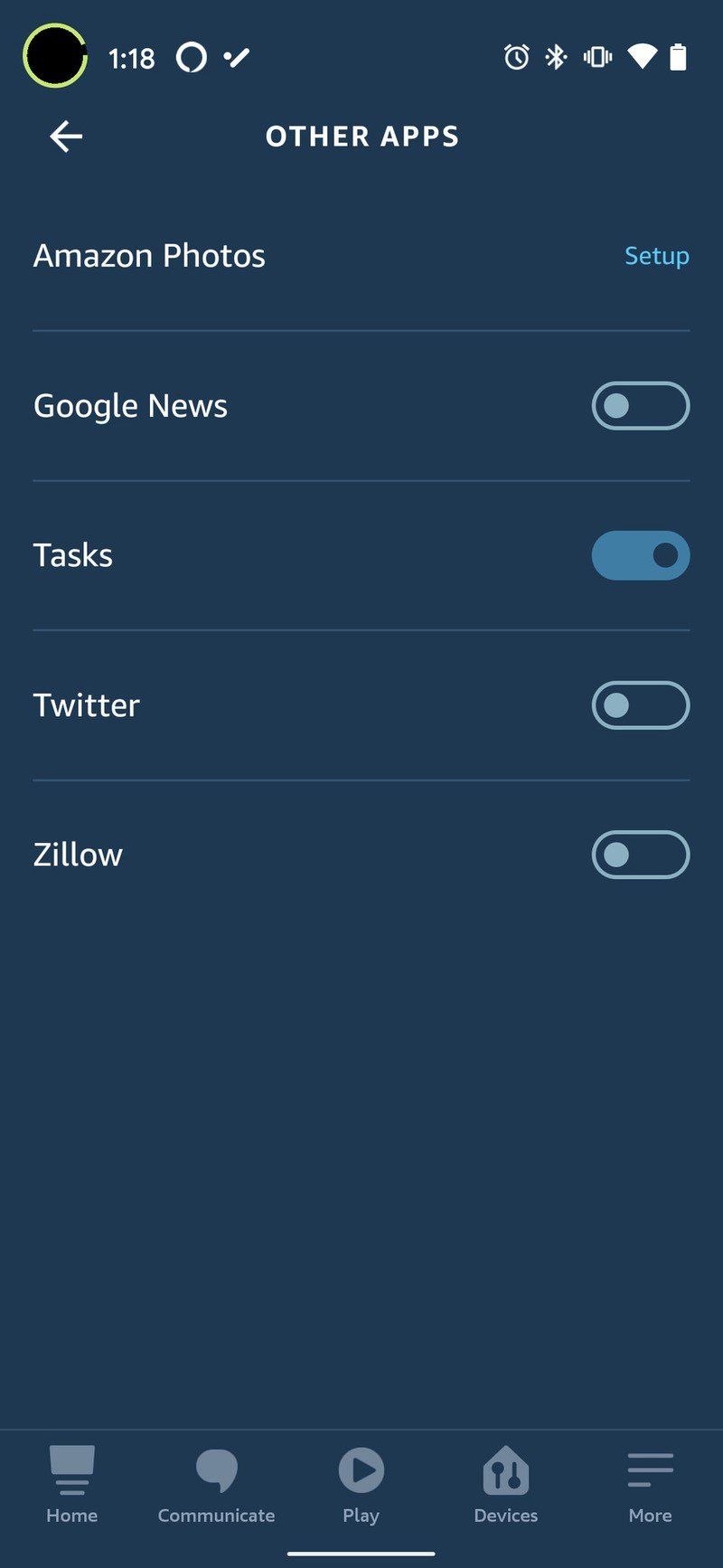Enable the Google News toggle
The height and width of the screenshot is (1568, 723).
point(640,406)
